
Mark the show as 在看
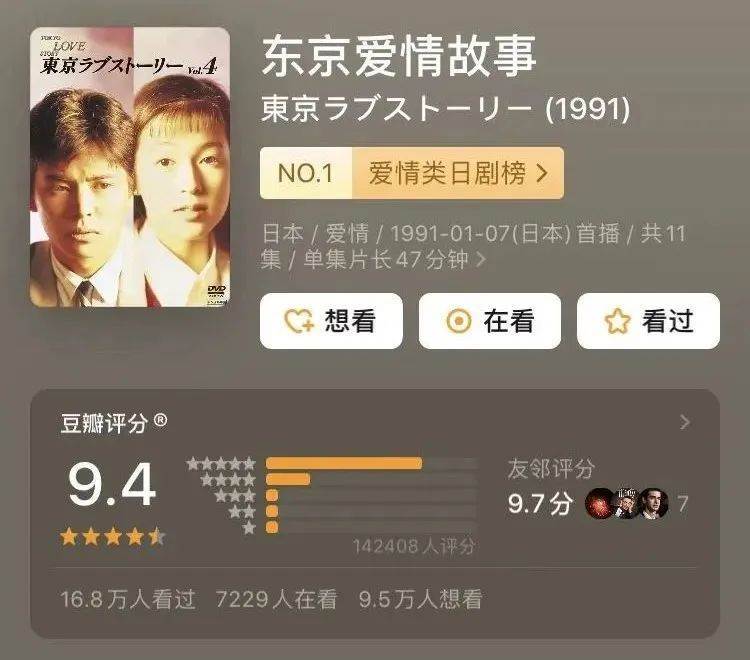pyautogui.click(x=489, y=321)
